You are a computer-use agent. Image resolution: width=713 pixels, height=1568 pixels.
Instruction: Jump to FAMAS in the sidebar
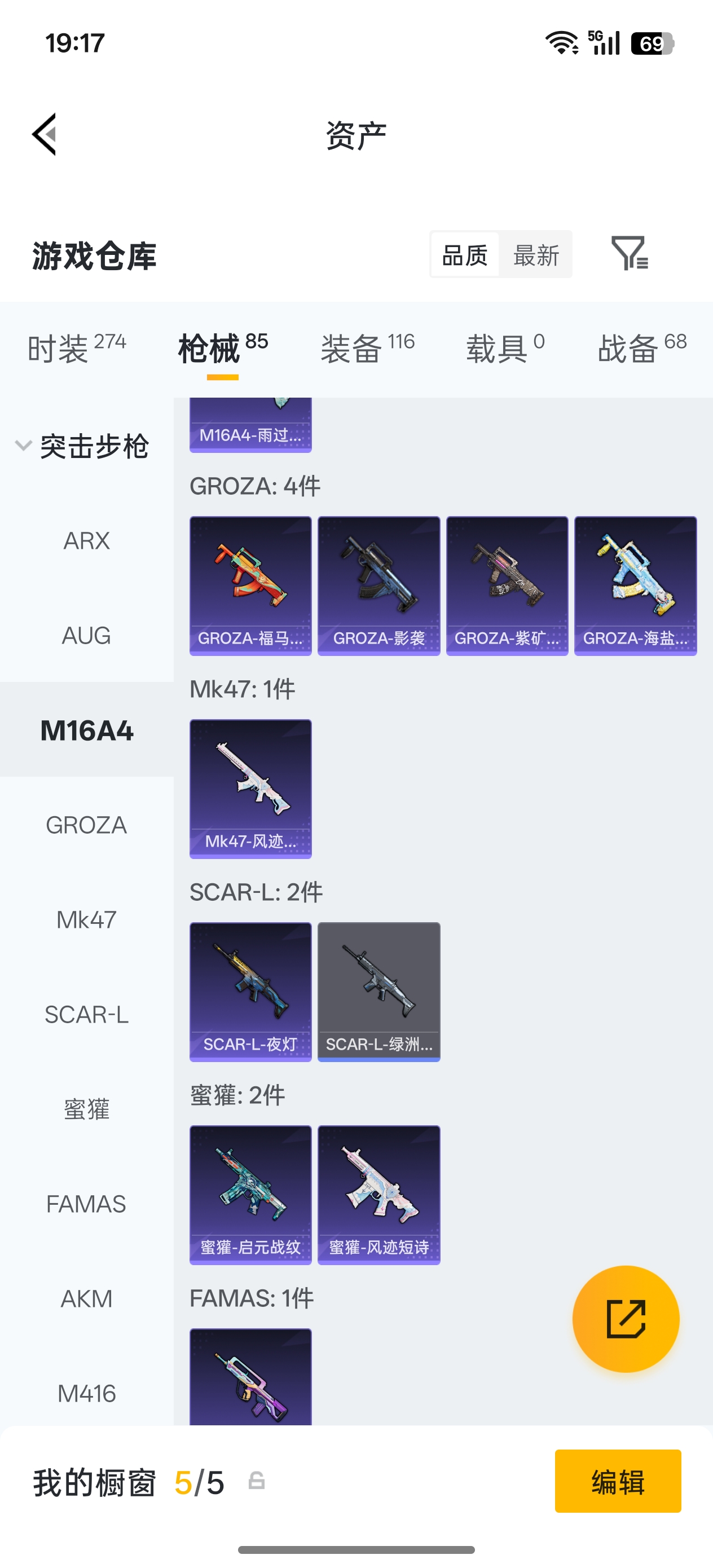86,1204
